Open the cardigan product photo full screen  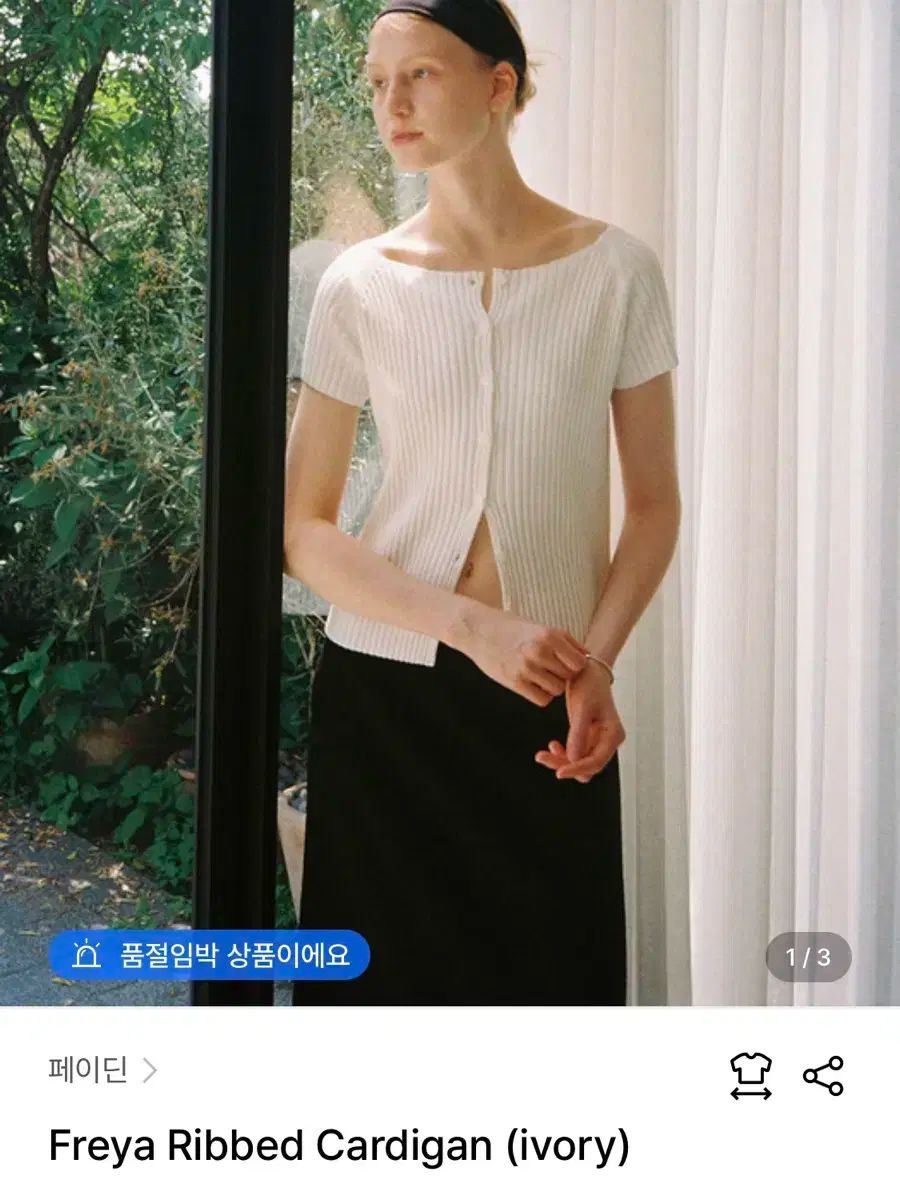click(450, 500)
